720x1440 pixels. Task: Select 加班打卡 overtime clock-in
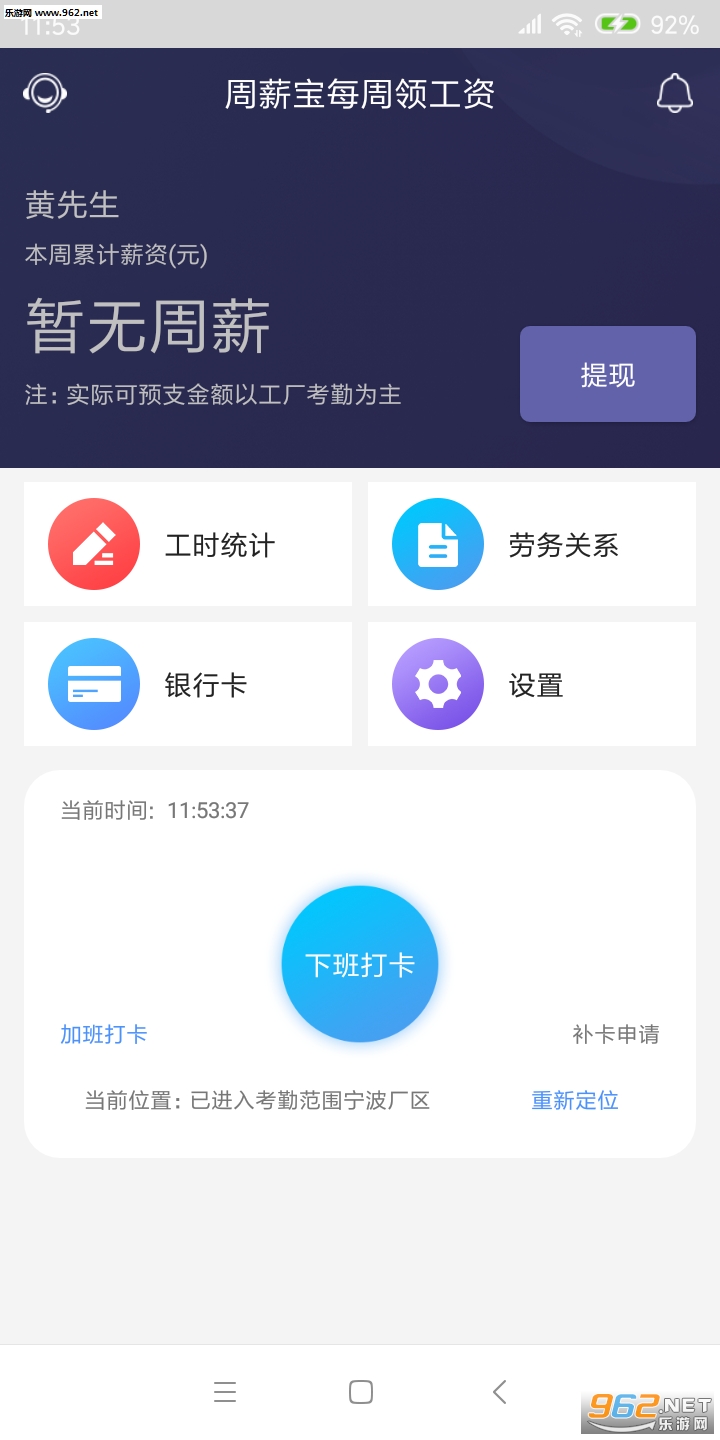(104, 1034)
